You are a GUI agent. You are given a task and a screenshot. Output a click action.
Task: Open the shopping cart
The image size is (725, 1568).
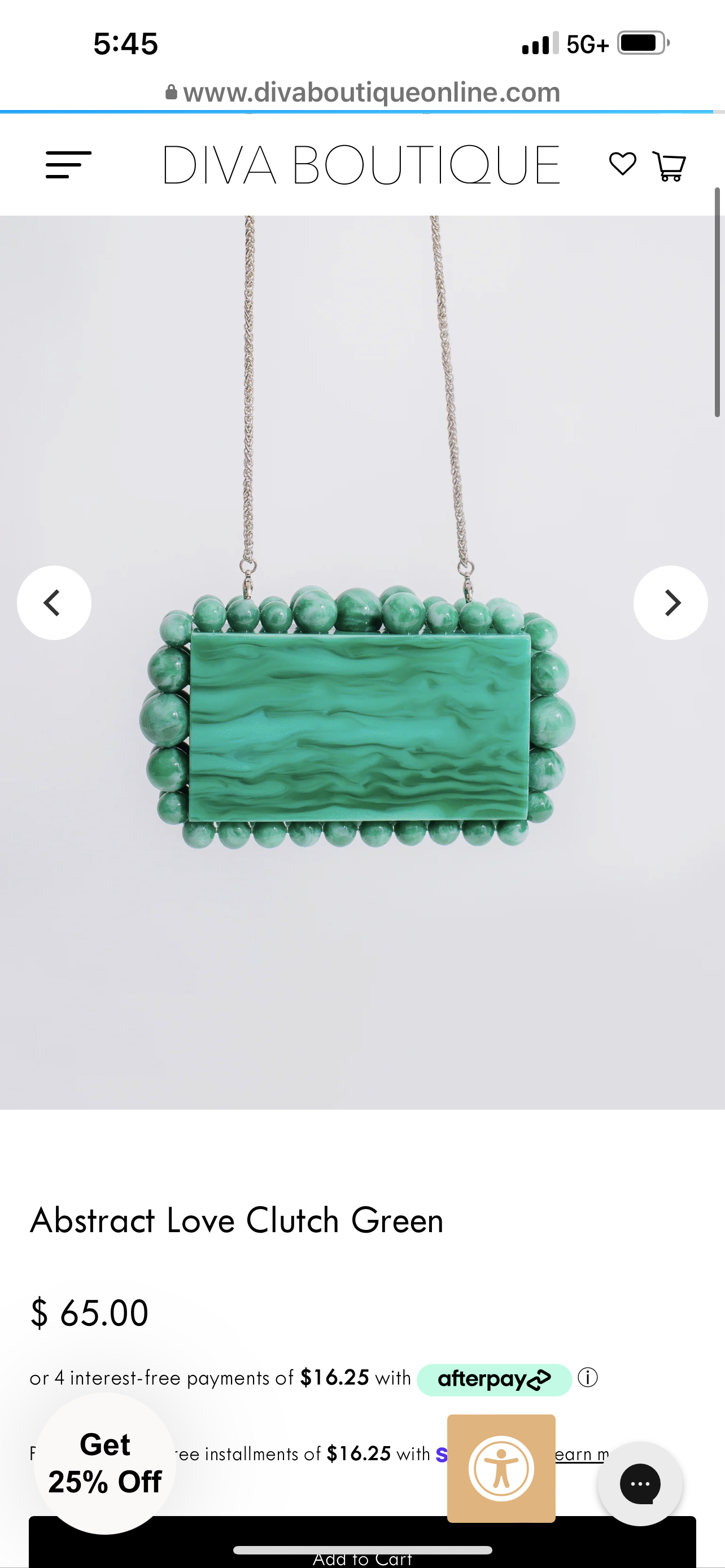[x=669, y=165]
